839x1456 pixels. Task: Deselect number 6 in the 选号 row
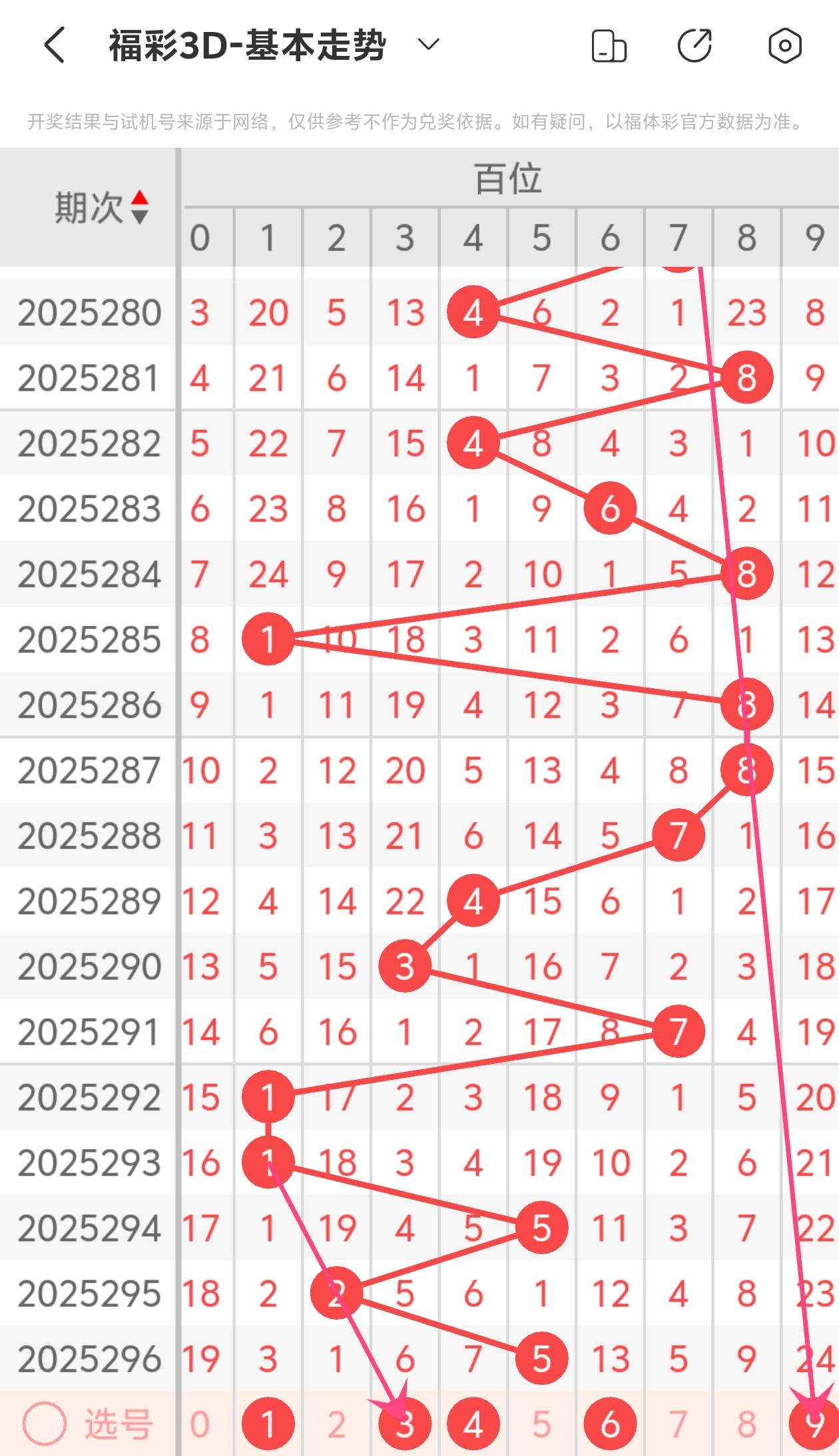(x=610, y=1424)
